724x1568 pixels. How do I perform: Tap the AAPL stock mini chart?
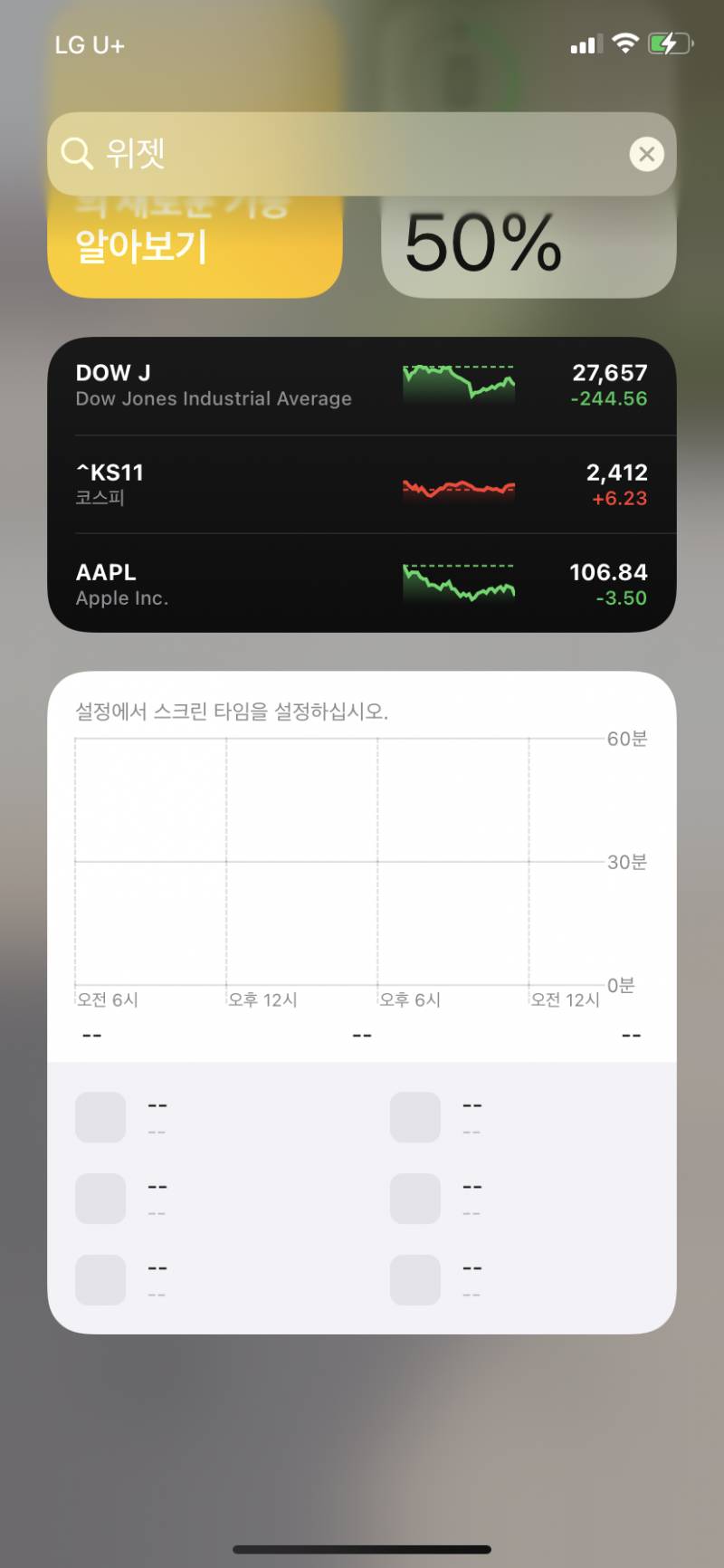[459, 586]
